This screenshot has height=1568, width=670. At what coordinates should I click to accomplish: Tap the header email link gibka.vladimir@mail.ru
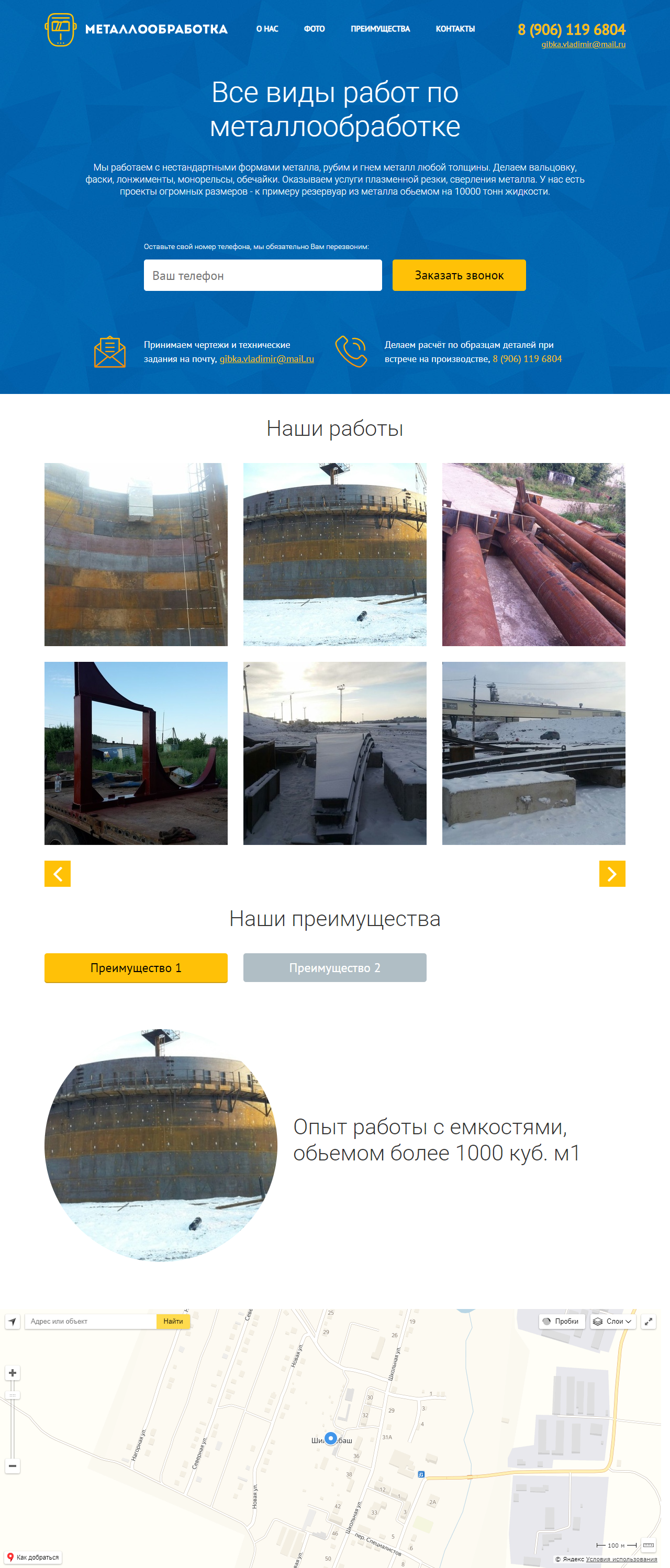click(x=583, y=44)
